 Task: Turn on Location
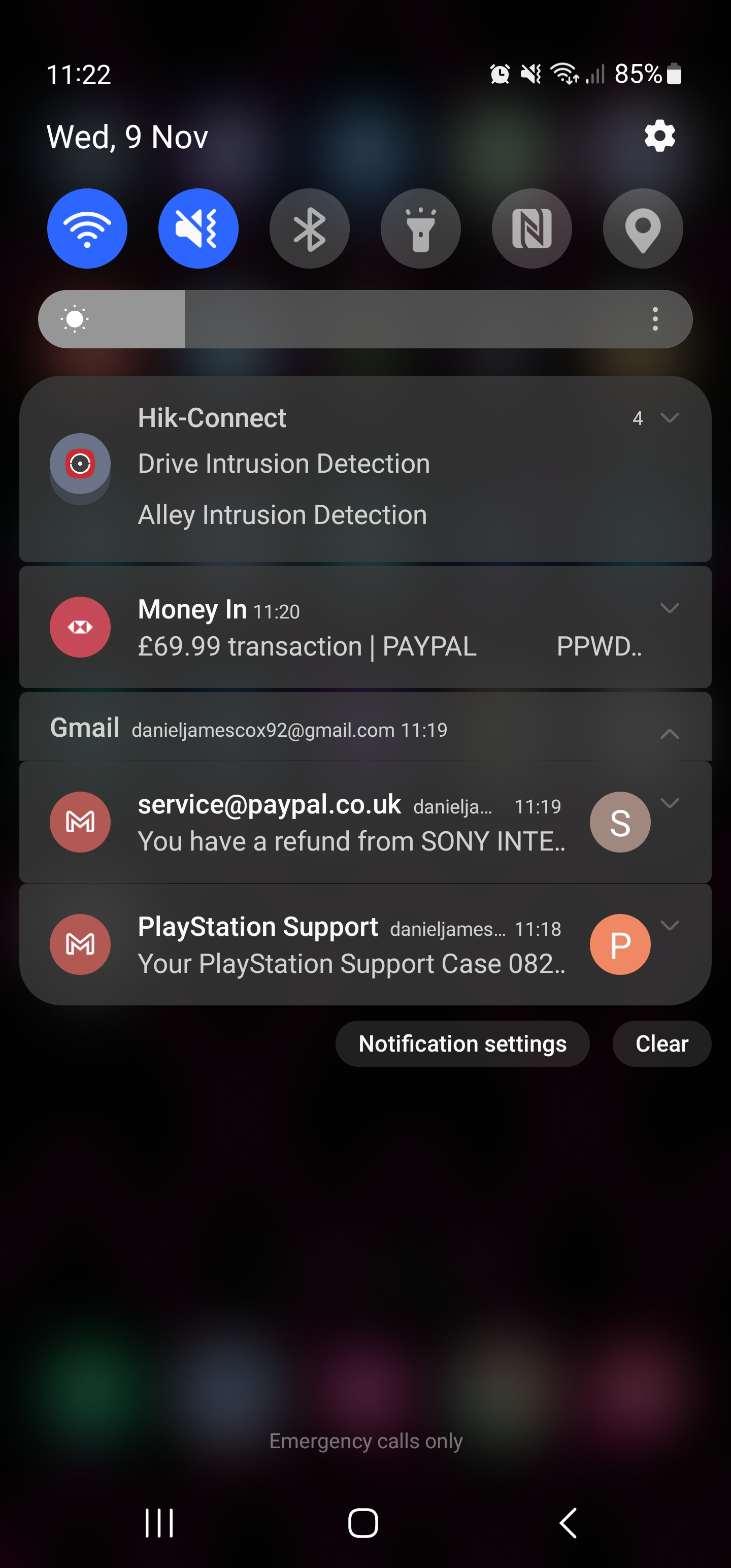(643, 228)
